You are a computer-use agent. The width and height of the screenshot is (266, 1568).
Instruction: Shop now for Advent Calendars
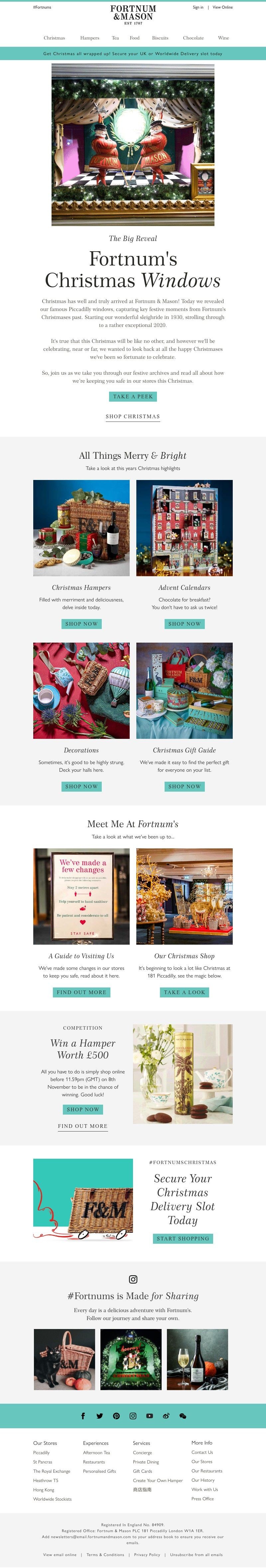(x=184, y=624)
